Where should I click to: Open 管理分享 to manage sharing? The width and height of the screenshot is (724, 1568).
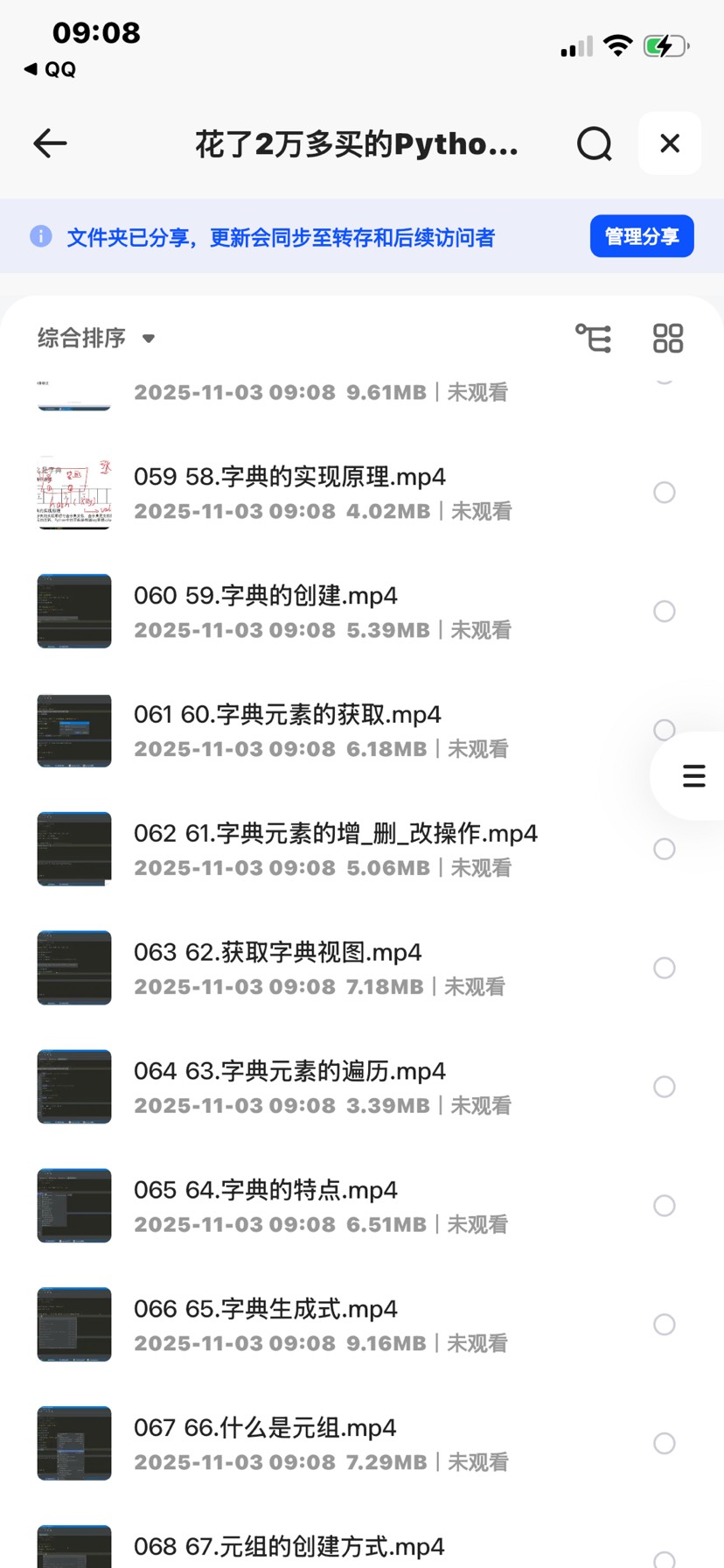641,235
